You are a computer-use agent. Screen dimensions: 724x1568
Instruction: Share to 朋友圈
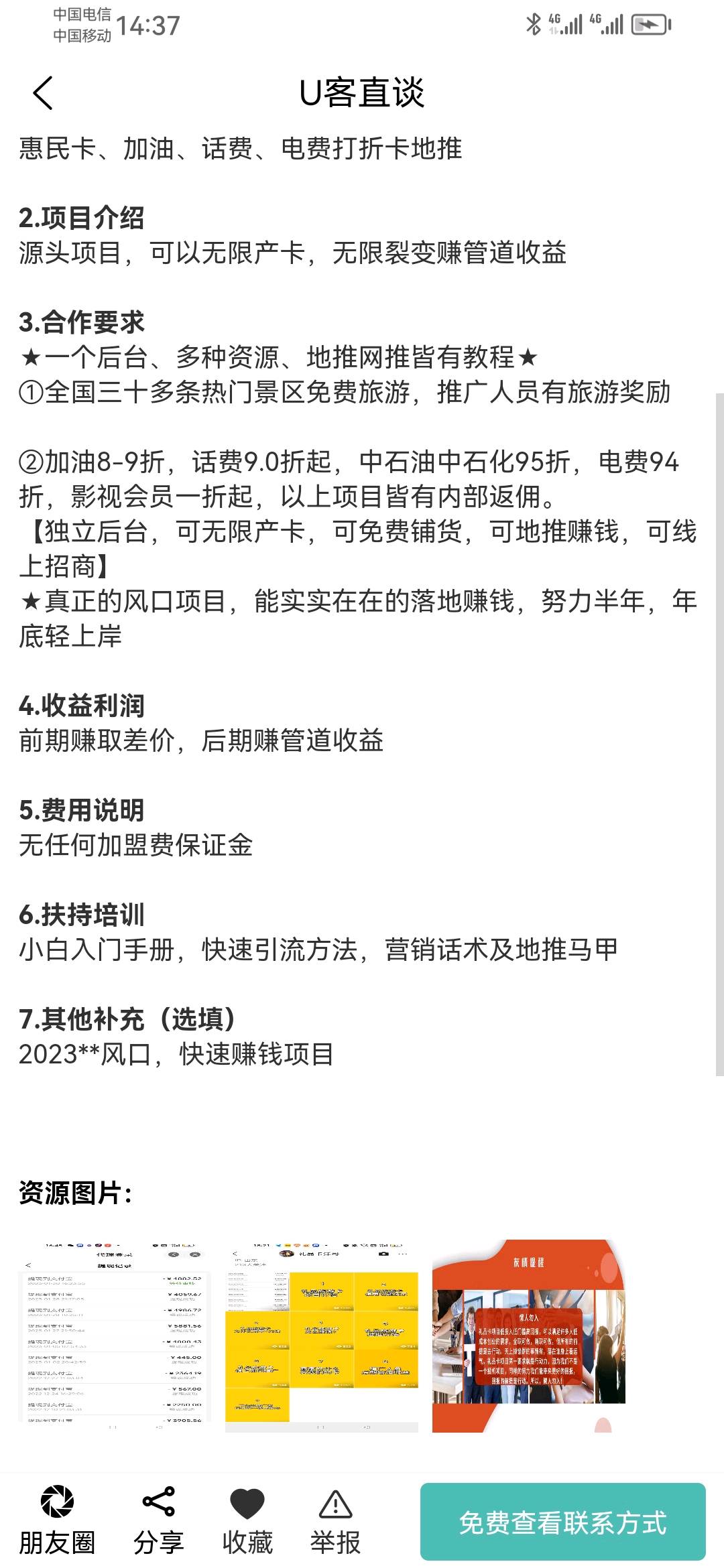click(57, 1521)
